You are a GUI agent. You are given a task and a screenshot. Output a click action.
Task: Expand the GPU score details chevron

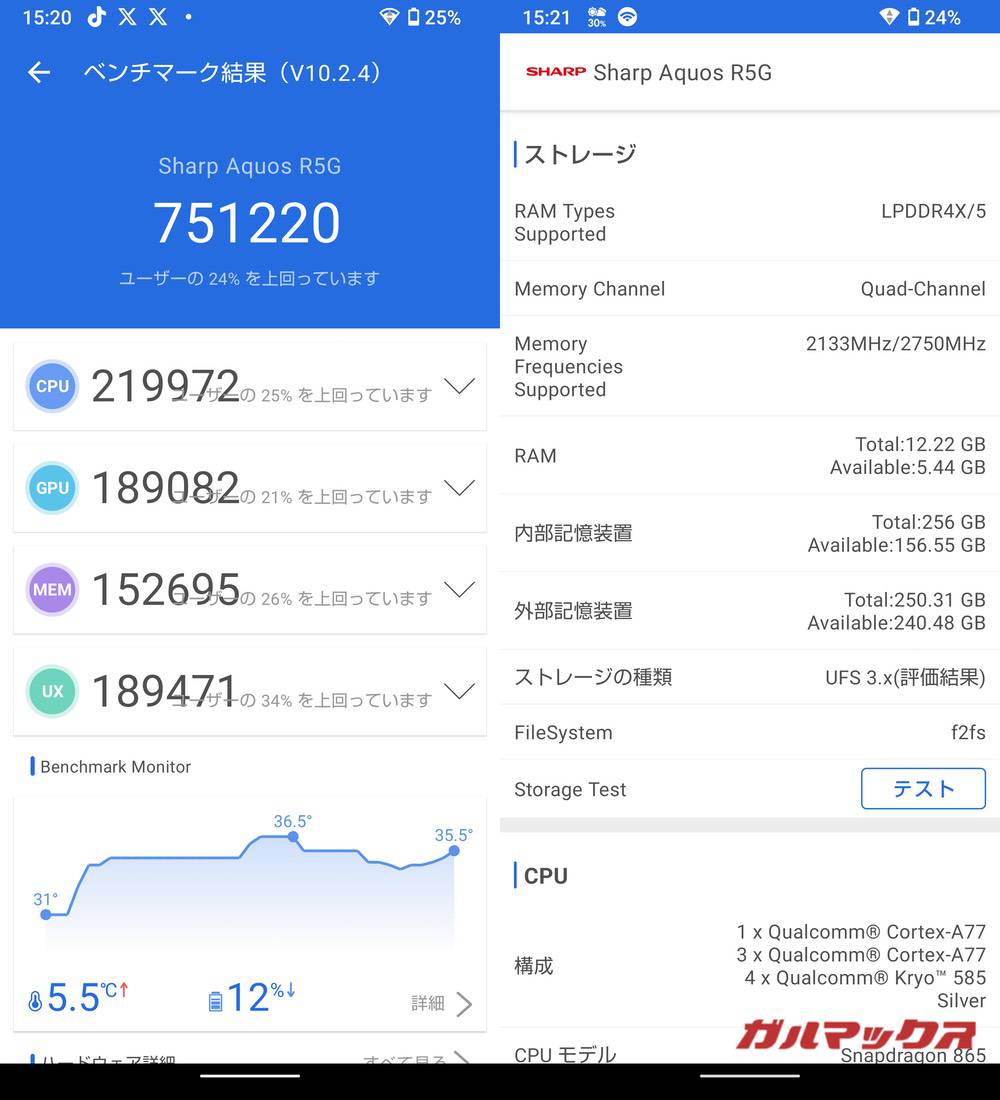pyautogui.click(x=459, y=488)
